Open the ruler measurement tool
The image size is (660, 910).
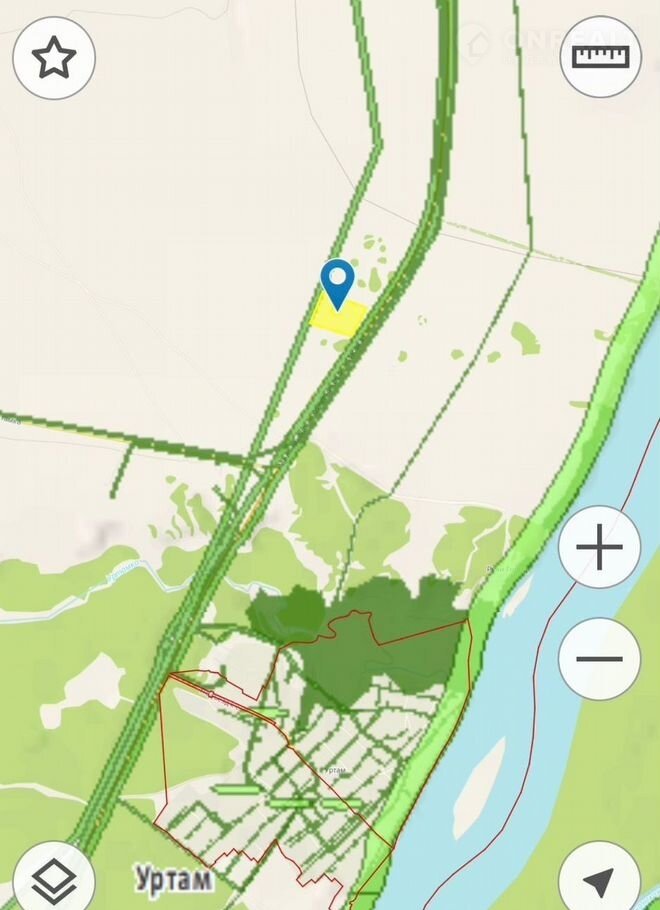click(600, 56)
